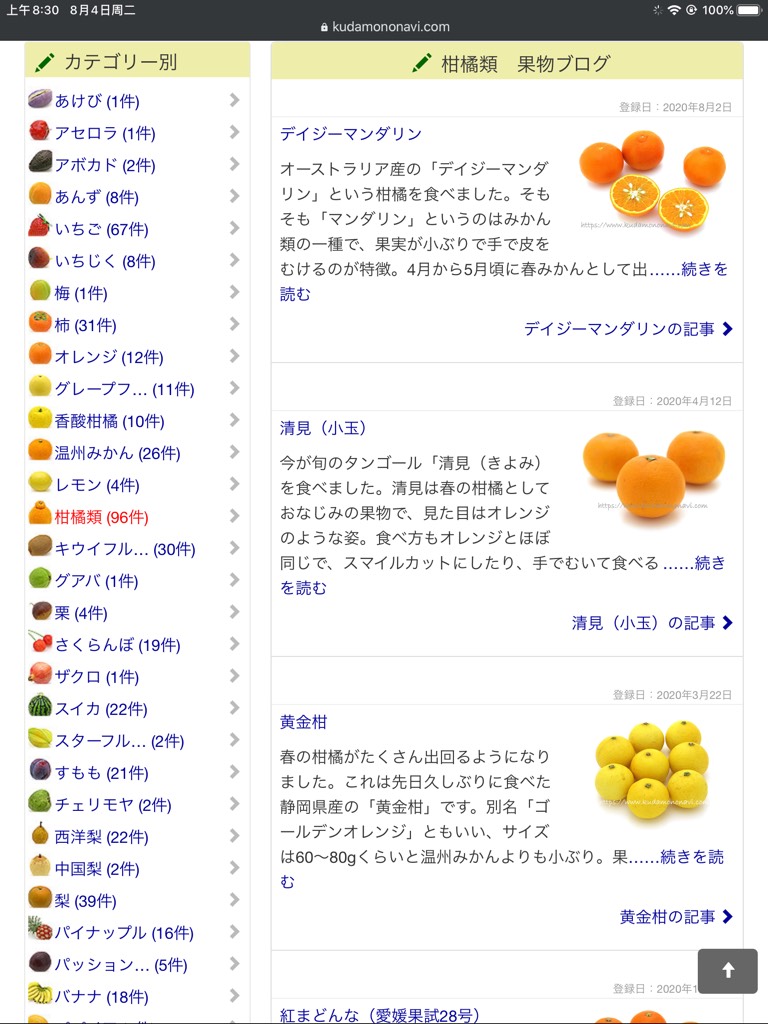Viewport: 768px width, 1024px height.
Task: Go to 温州みかん (26件) category
Action: click(x=117, y=453)
